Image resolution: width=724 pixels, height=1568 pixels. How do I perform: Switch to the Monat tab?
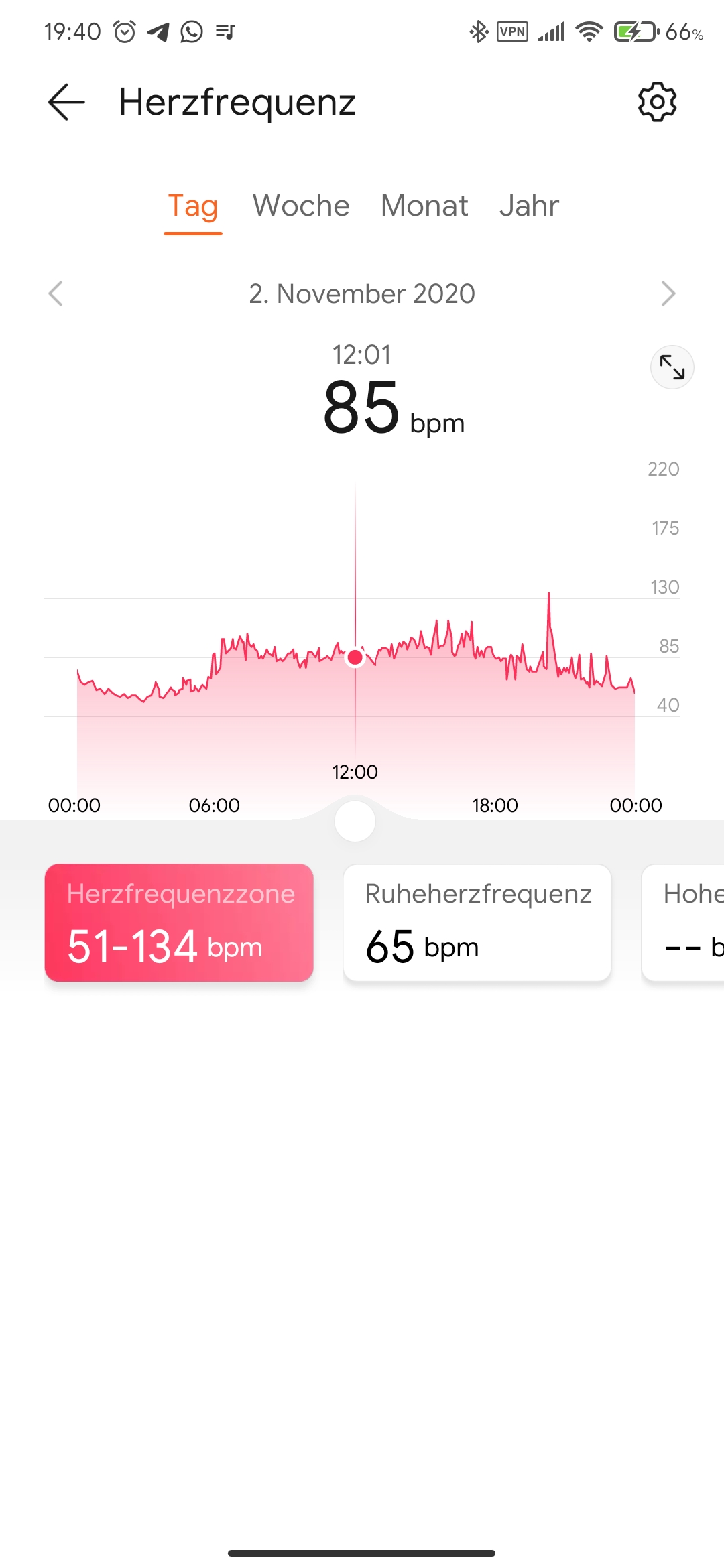point(424,206)
